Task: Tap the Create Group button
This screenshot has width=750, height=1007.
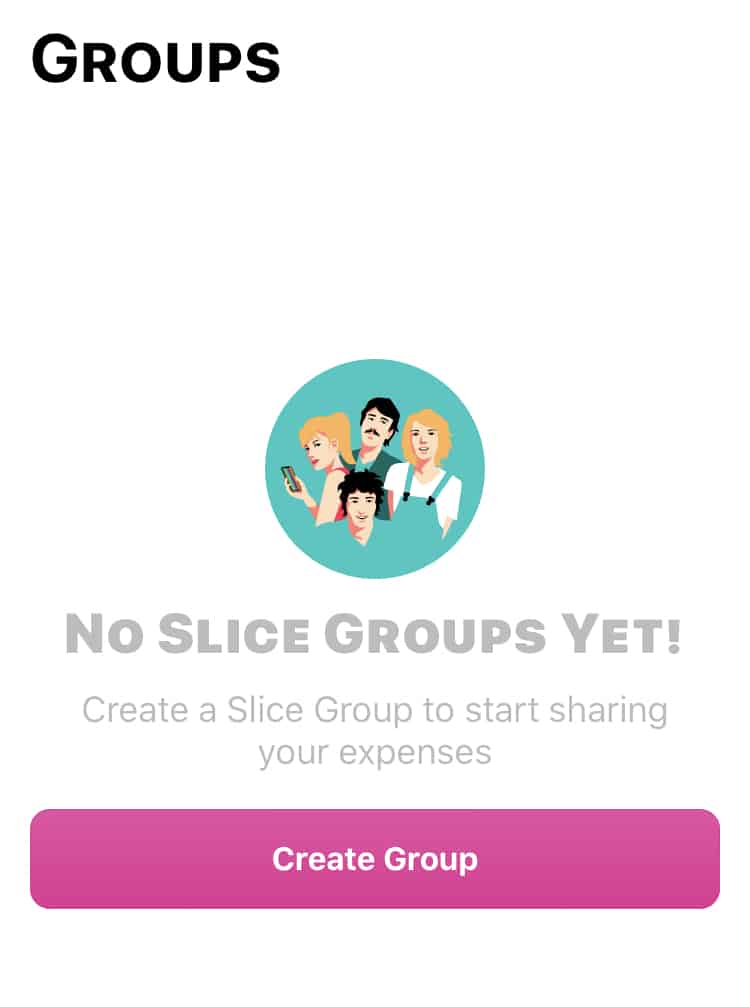Action: coord(375,859)
